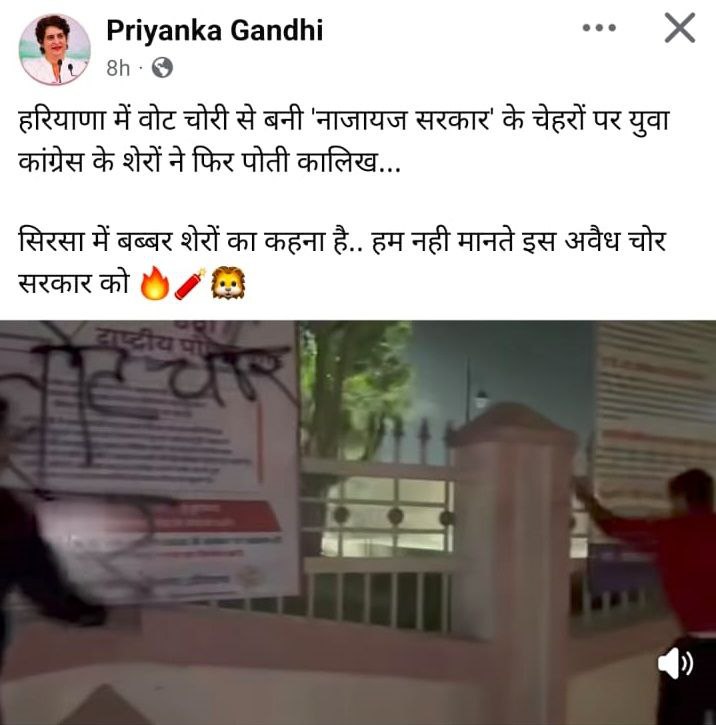Open the post's three-dot options menu
This screenshot has width=716, height=725.
click(x=599, y=29)
